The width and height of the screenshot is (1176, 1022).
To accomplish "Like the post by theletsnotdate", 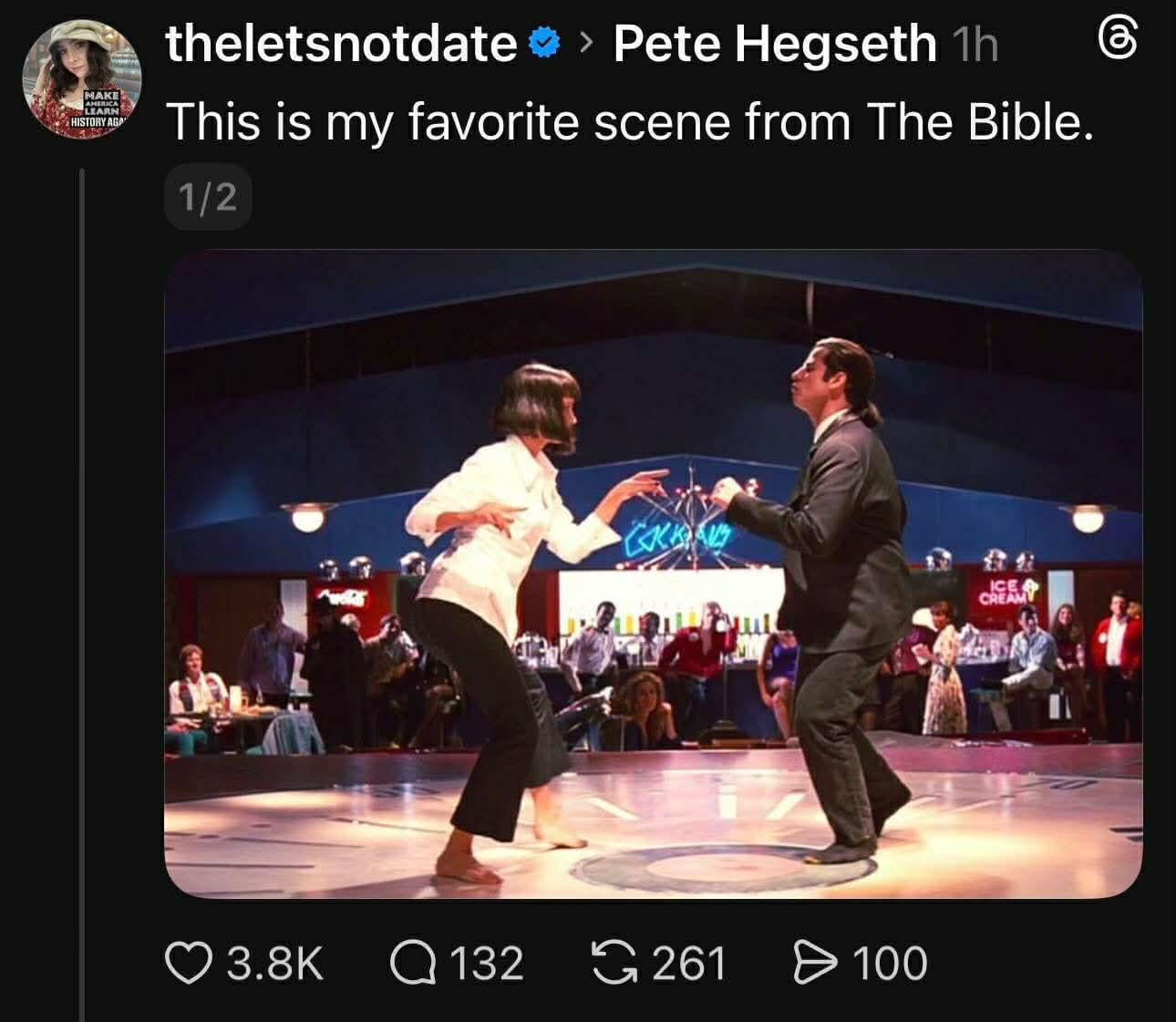I will 186,964.
